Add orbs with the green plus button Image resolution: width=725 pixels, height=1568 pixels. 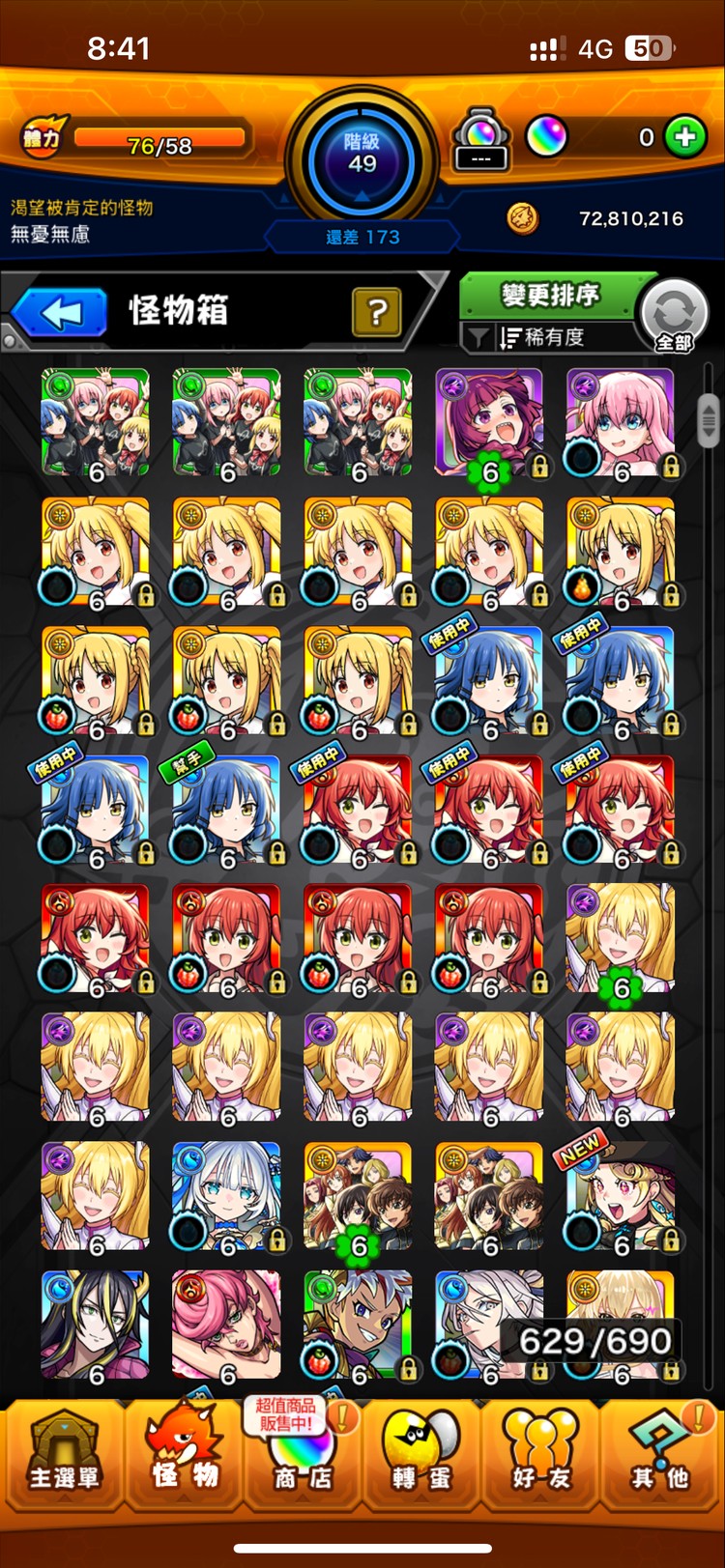pyautogui.click(x=685, y=137)
